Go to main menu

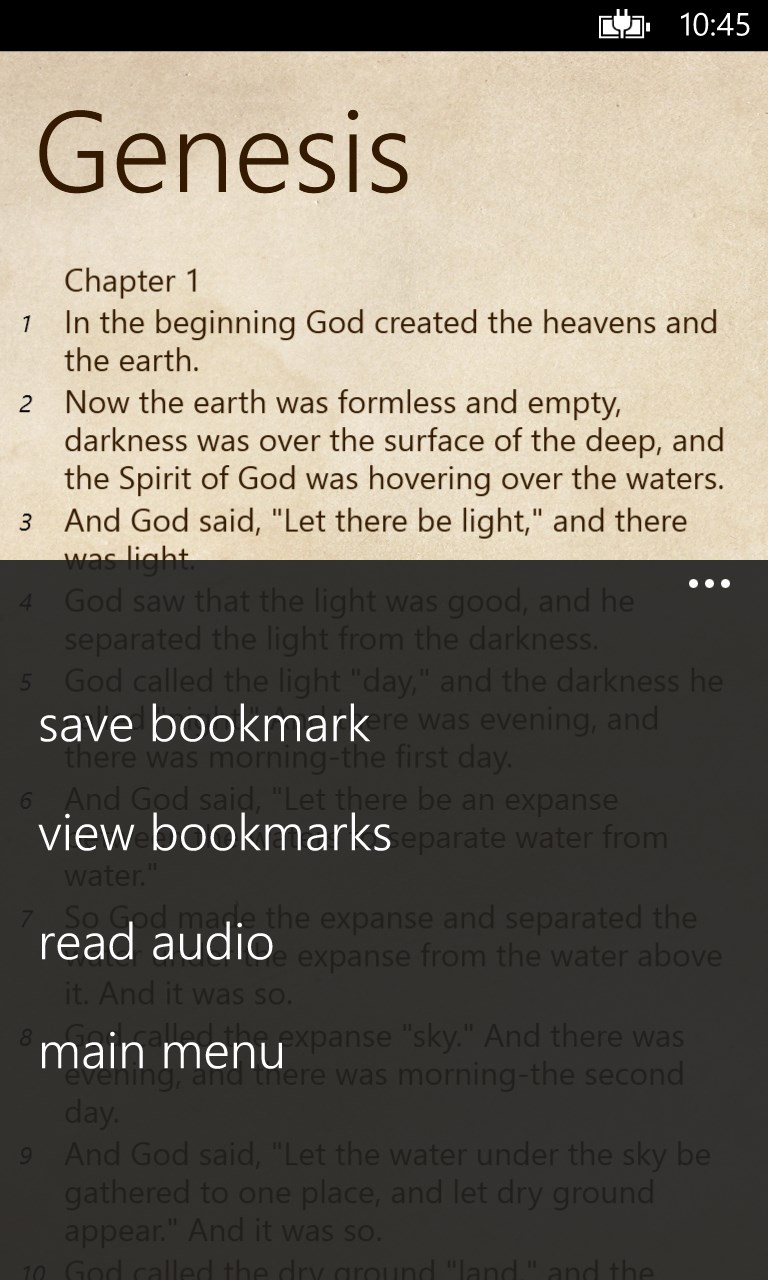161,1052
